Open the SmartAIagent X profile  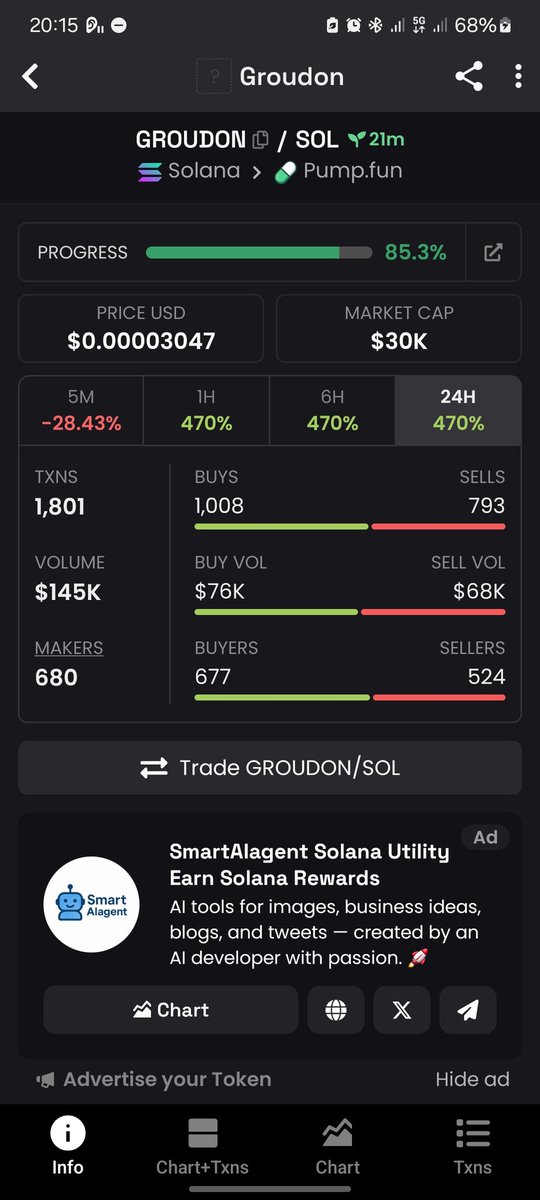pyautogui.click(x=402, y=1010)
